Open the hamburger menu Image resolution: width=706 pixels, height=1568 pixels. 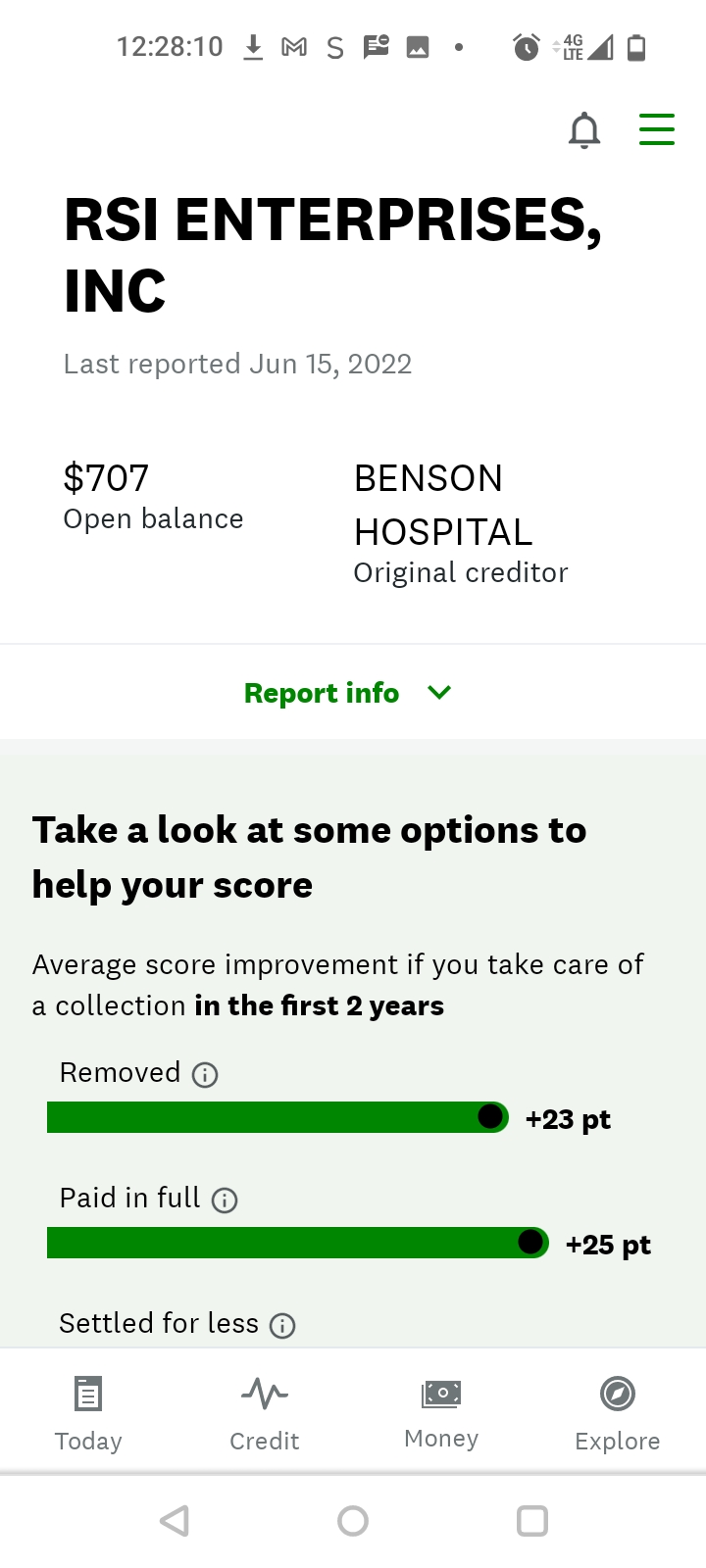[657, 129]
